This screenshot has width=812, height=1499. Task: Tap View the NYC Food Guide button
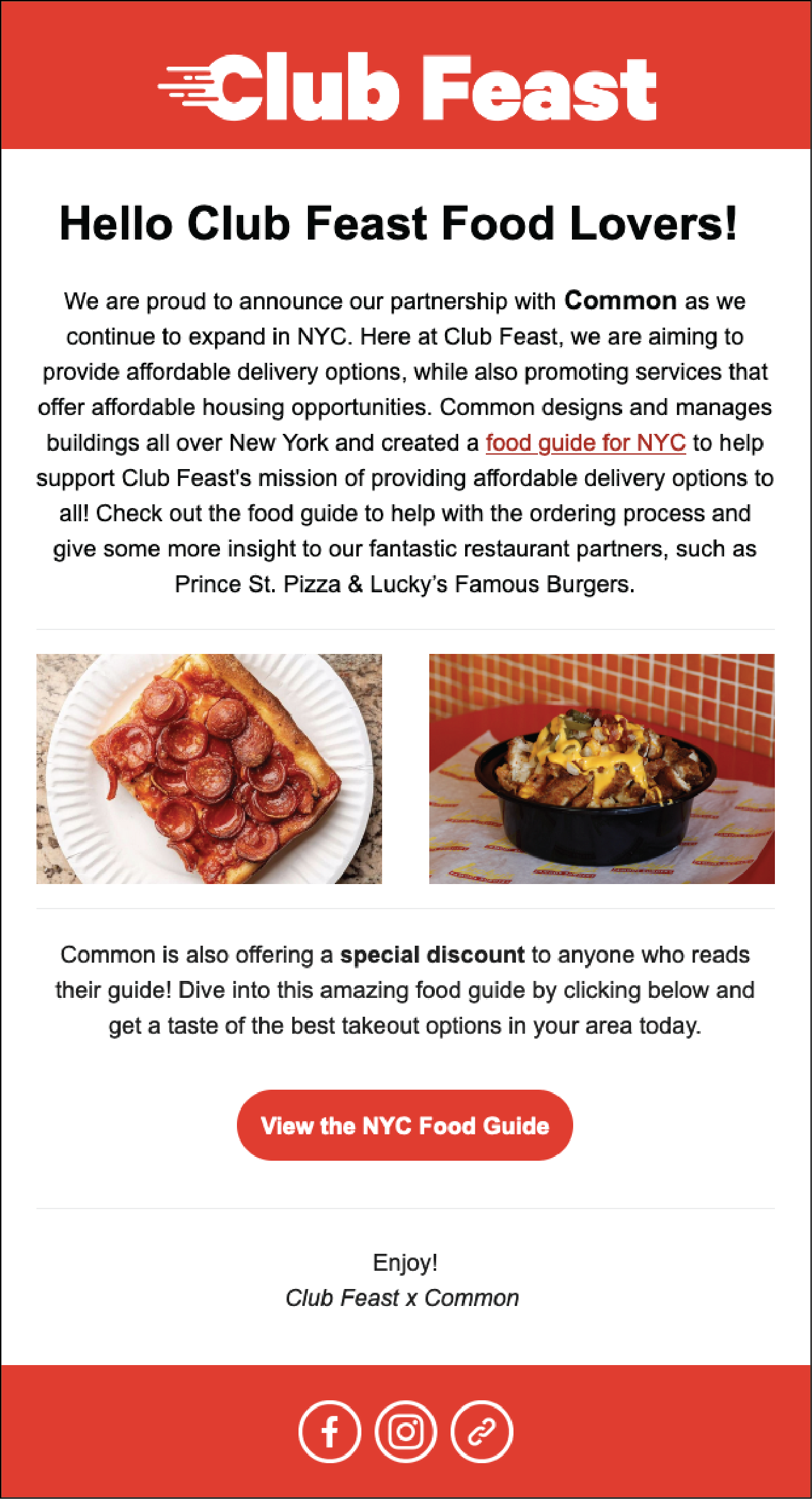(405, 1125)
